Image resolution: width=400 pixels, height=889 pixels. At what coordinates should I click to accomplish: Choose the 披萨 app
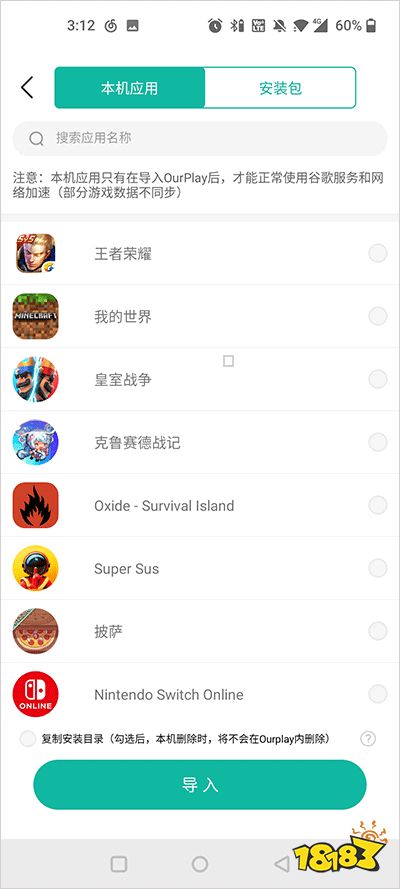point(378,630)
